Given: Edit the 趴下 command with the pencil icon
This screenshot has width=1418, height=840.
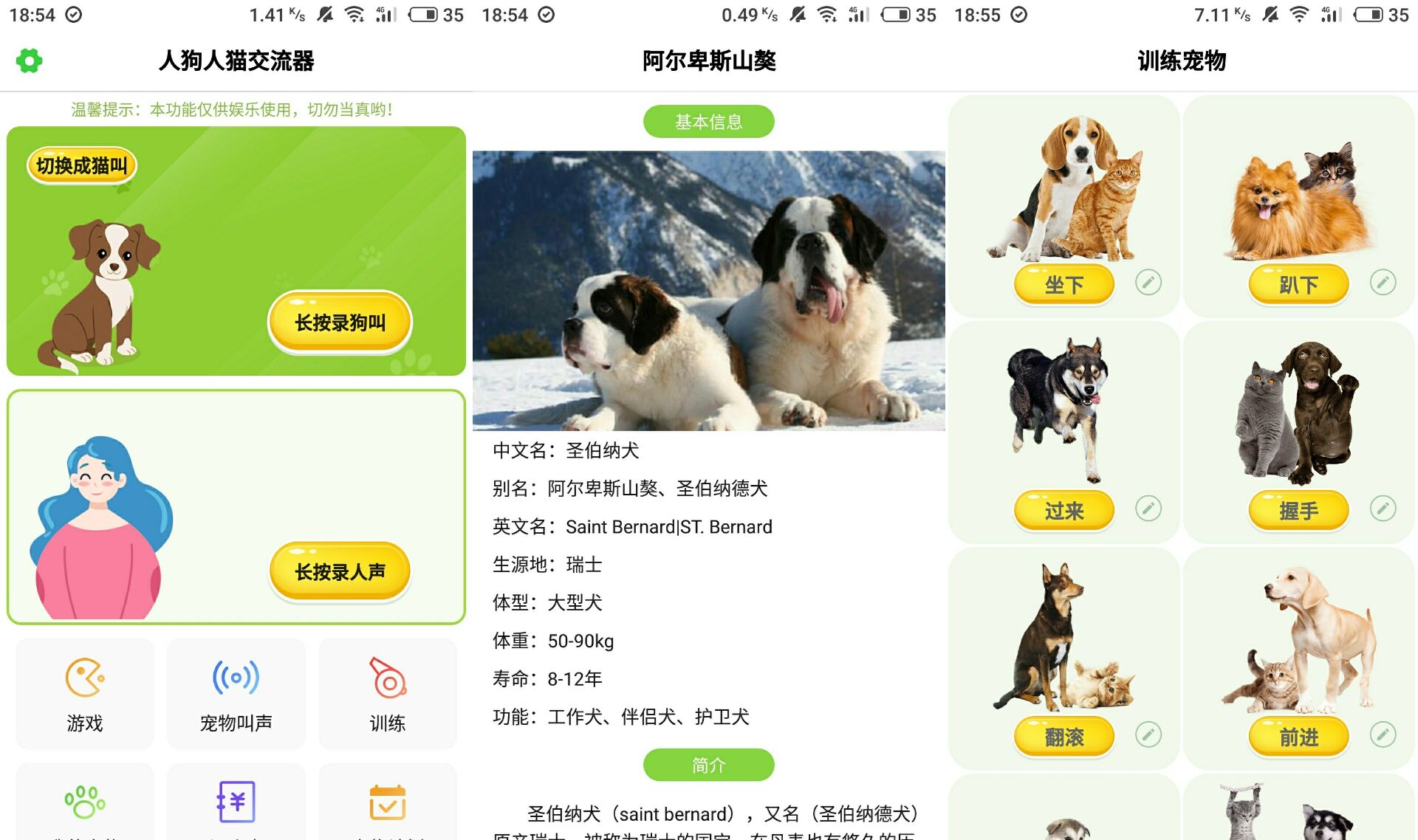Looking at the screenshot, I should pos(1383,282).
